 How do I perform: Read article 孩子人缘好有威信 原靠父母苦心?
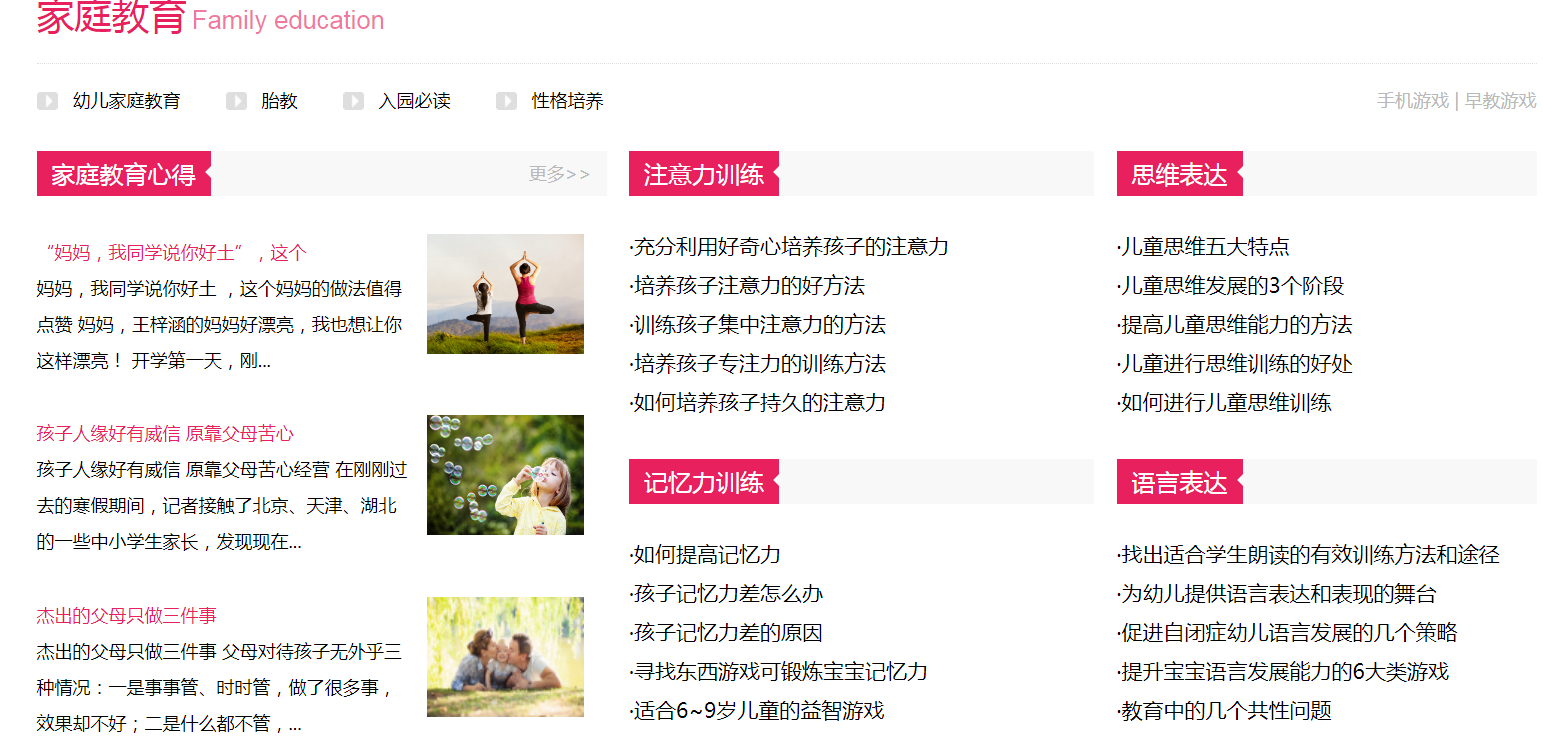tap(165, 434)
